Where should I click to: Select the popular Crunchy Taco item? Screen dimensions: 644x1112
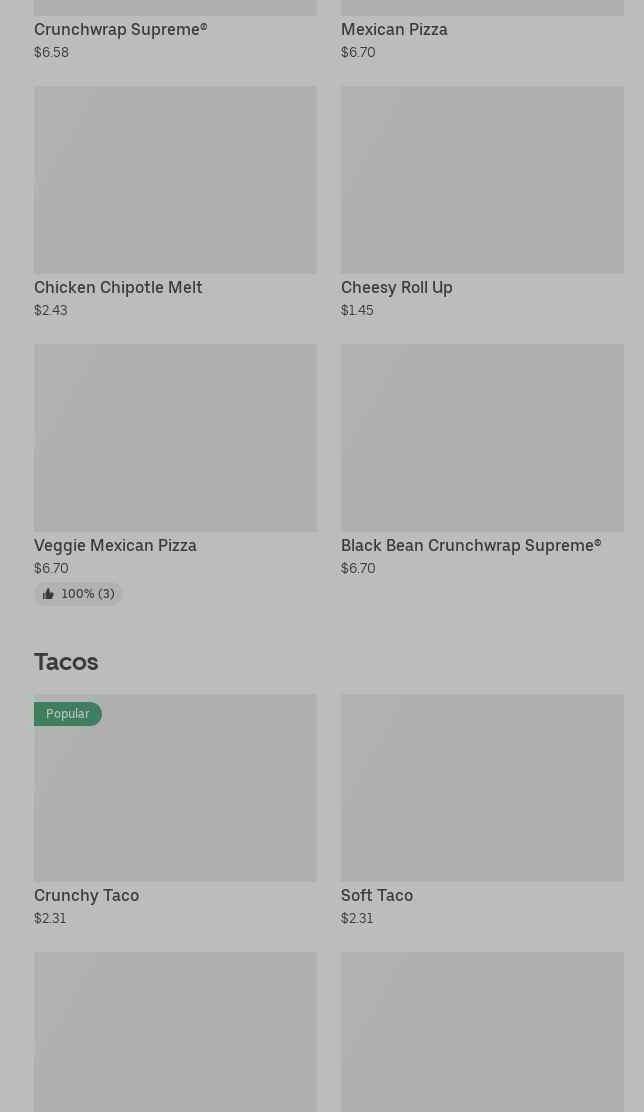coord(175,811)
